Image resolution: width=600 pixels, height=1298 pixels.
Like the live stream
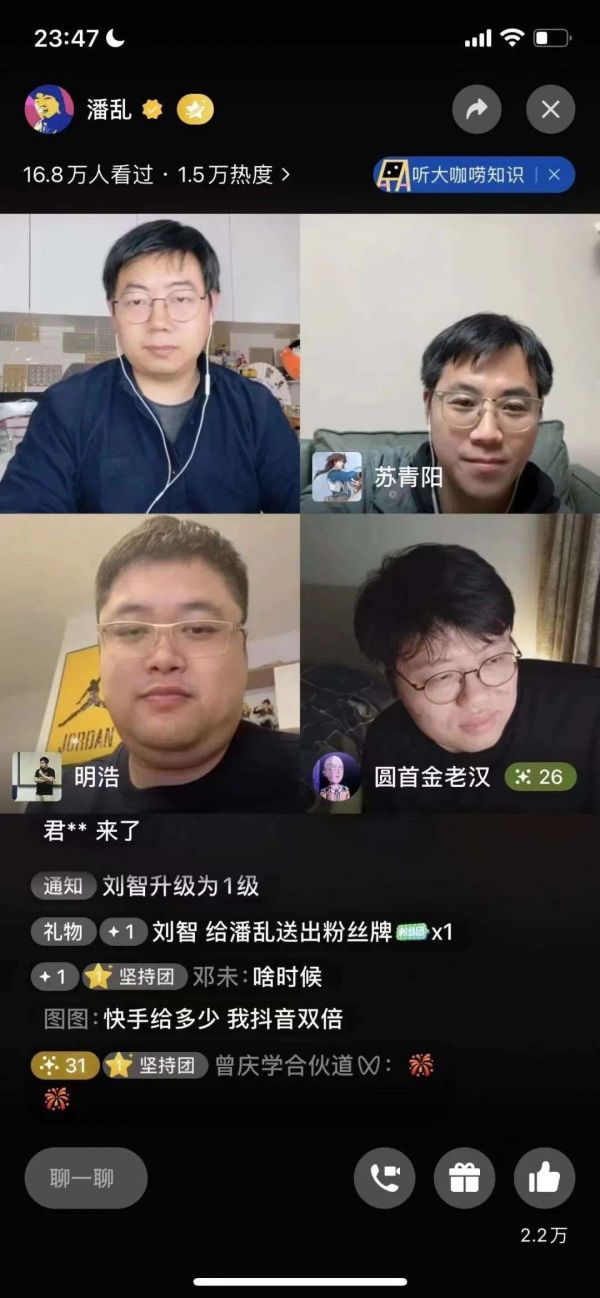tap(544, 1178)
